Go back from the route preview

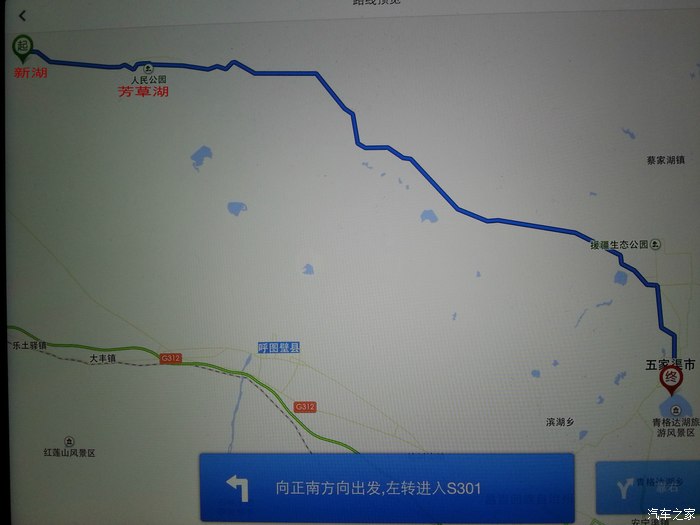(x=22, y=15)
